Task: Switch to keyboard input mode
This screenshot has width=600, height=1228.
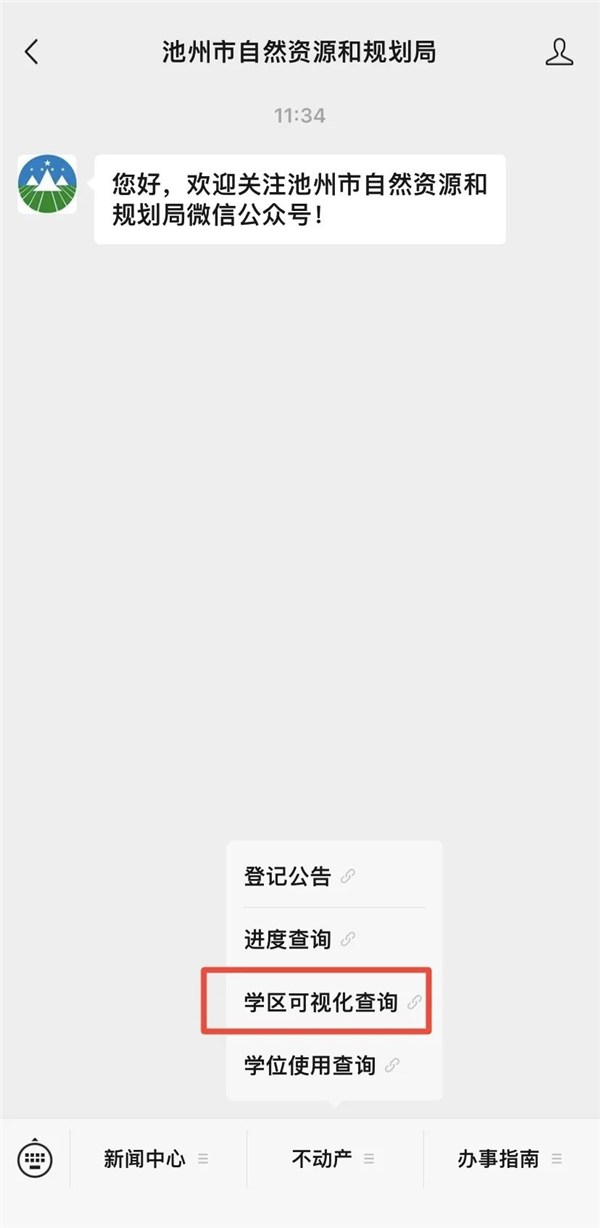Action: (35, 1159)
